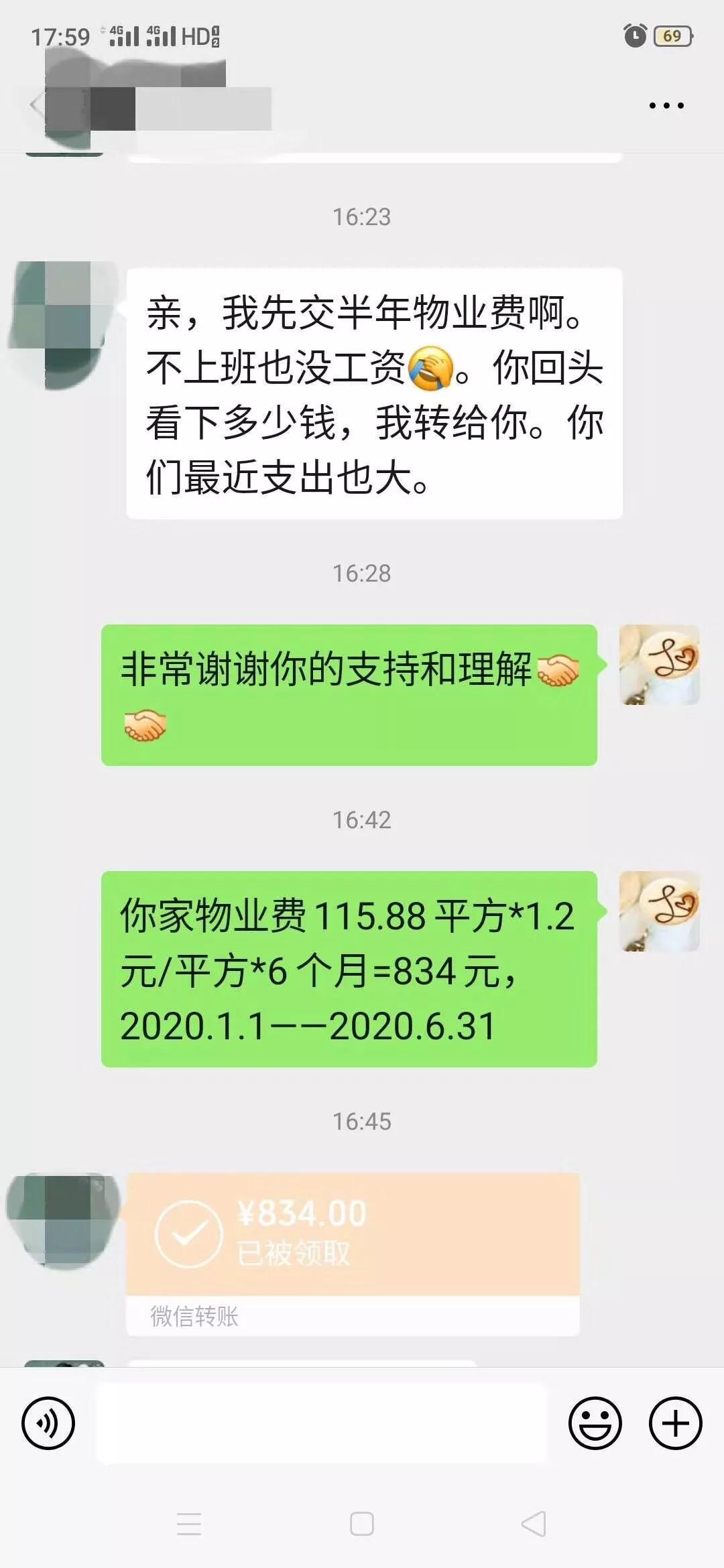
Task: Open the emoji picker
Action: click(x=595, y=1424)
